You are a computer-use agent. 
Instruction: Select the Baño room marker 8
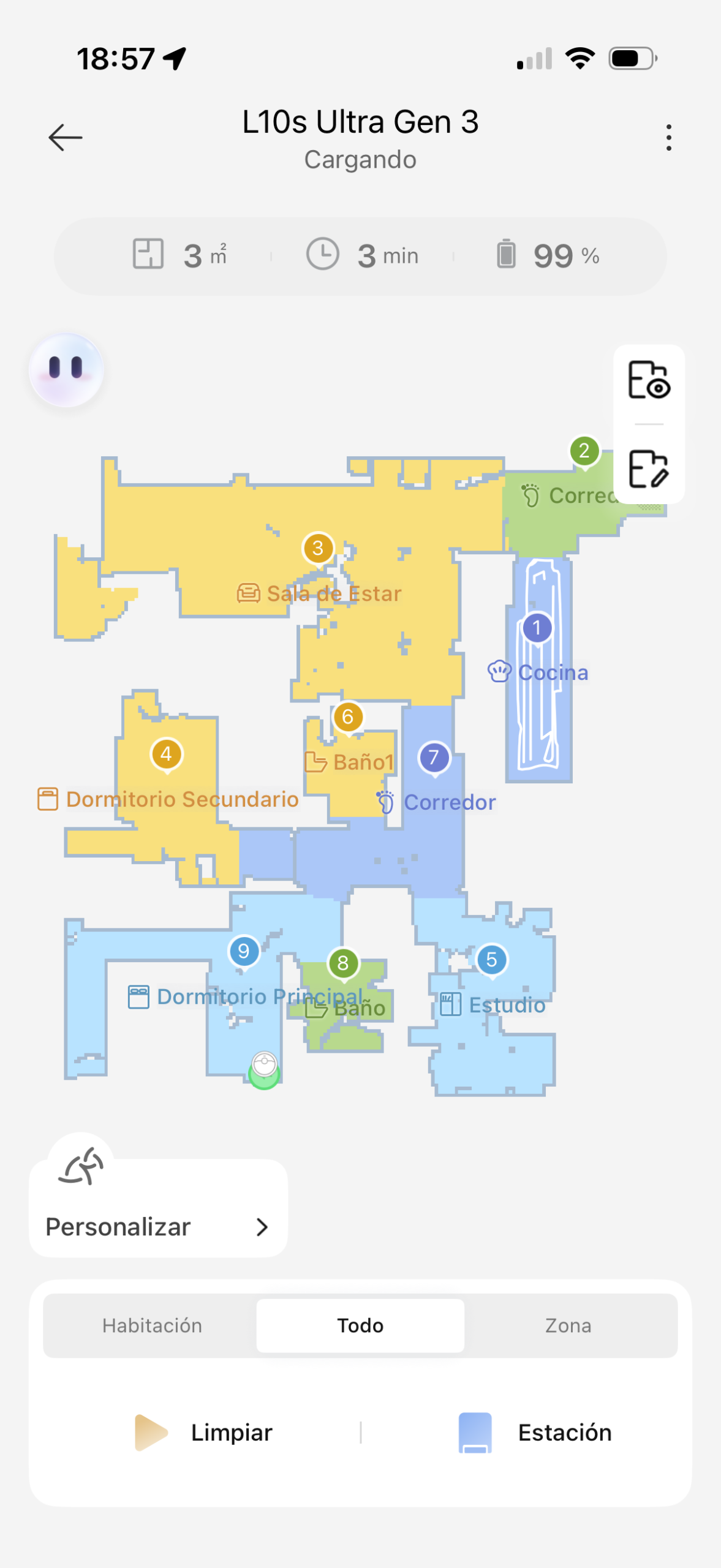(343, 963)
